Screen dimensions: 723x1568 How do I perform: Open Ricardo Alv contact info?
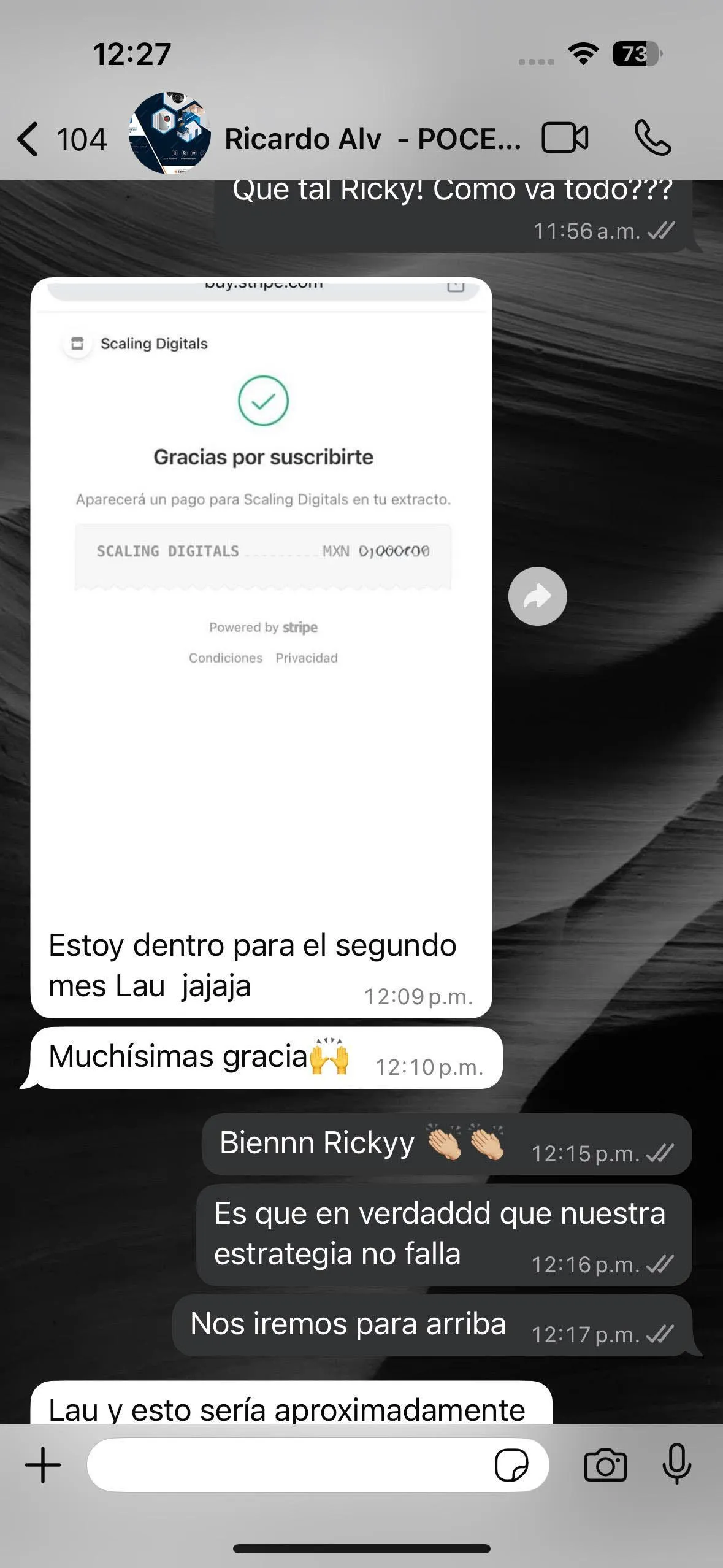pos(372,139)
